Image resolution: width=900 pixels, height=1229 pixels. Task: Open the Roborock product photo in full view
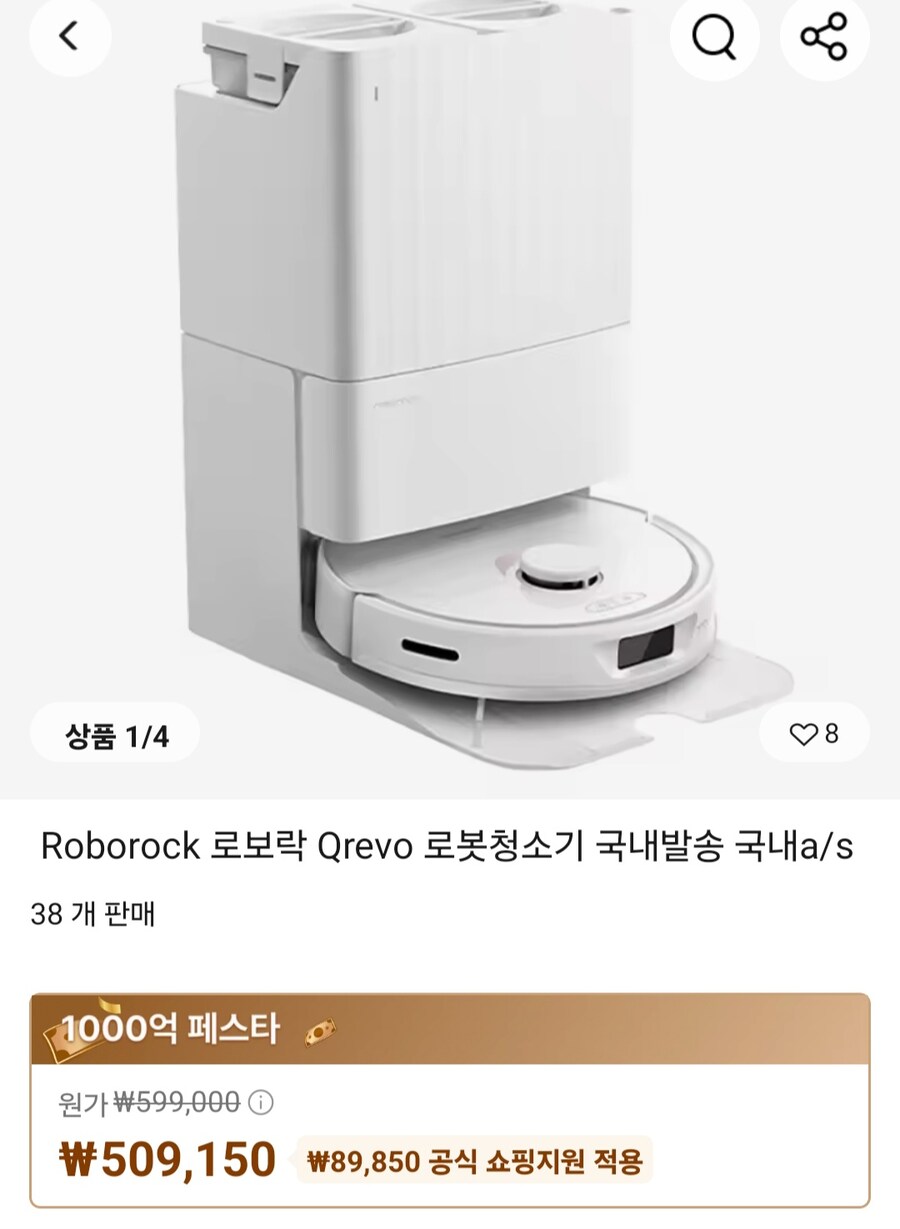click(450, 400)
